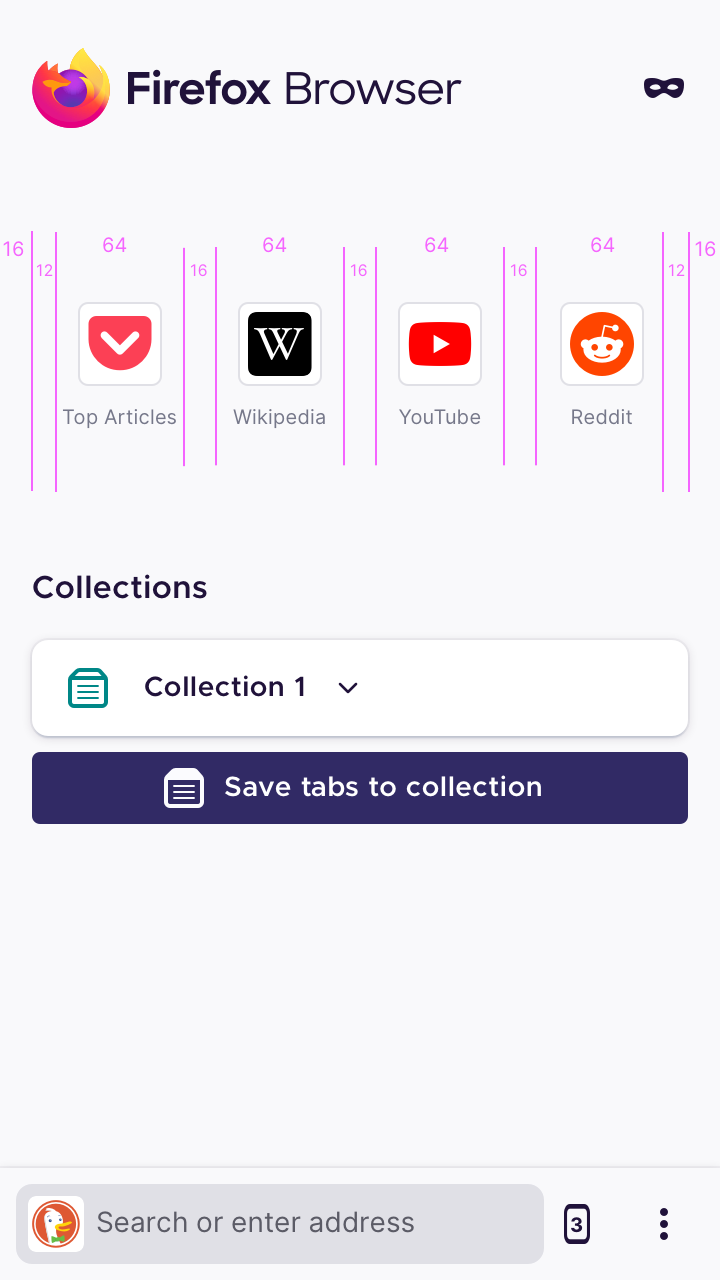Tap Save tabs to collection
Viewport: 720px width, 1280px height.
[360, 788]
